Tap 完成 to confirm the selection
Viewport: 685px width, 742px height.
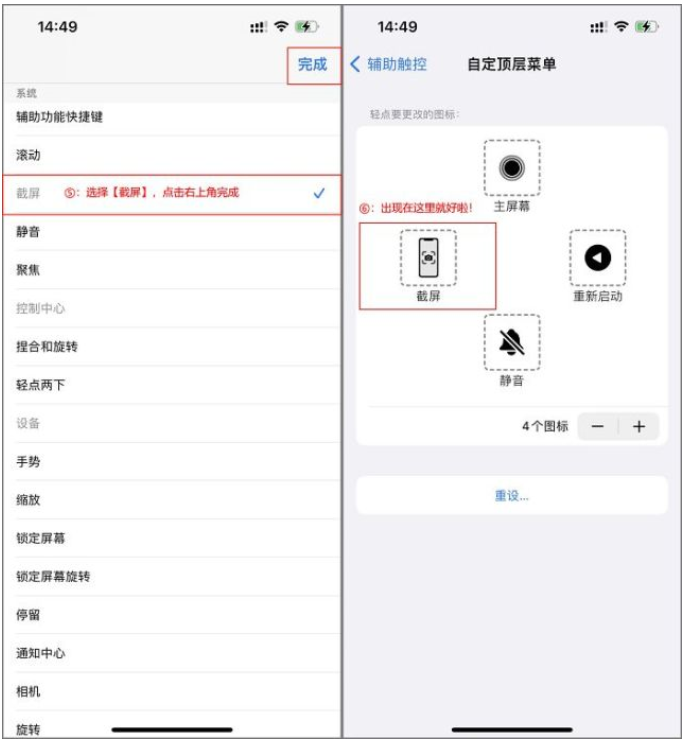point(312,65)
